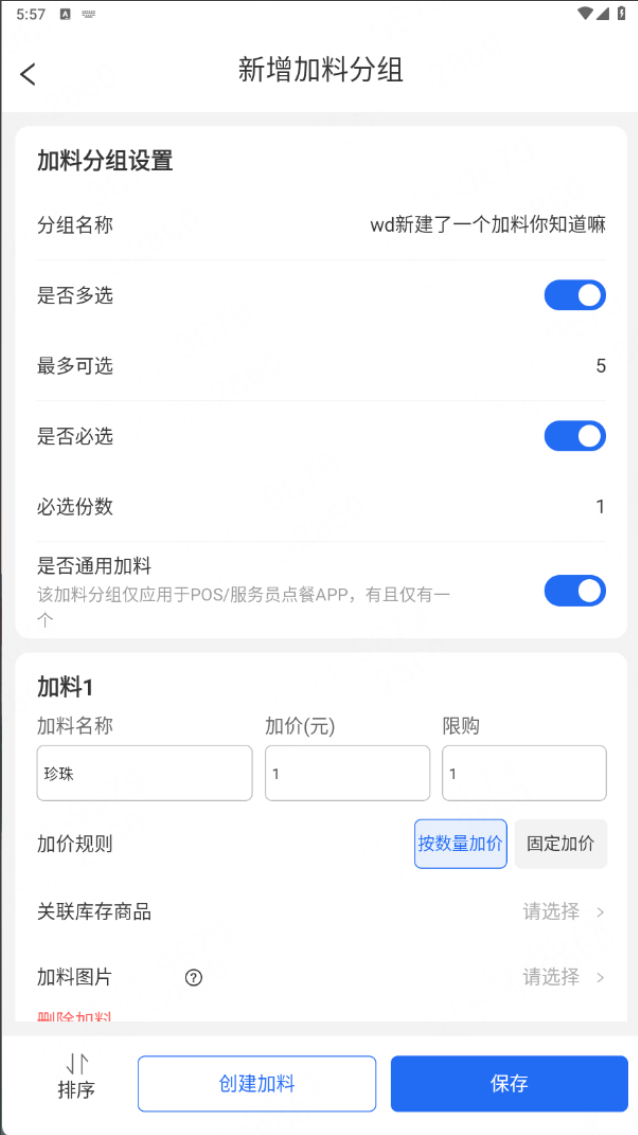Edit 加料名称 field showing 珍珠
The image size is (638, 1135).
pos(144,773)
